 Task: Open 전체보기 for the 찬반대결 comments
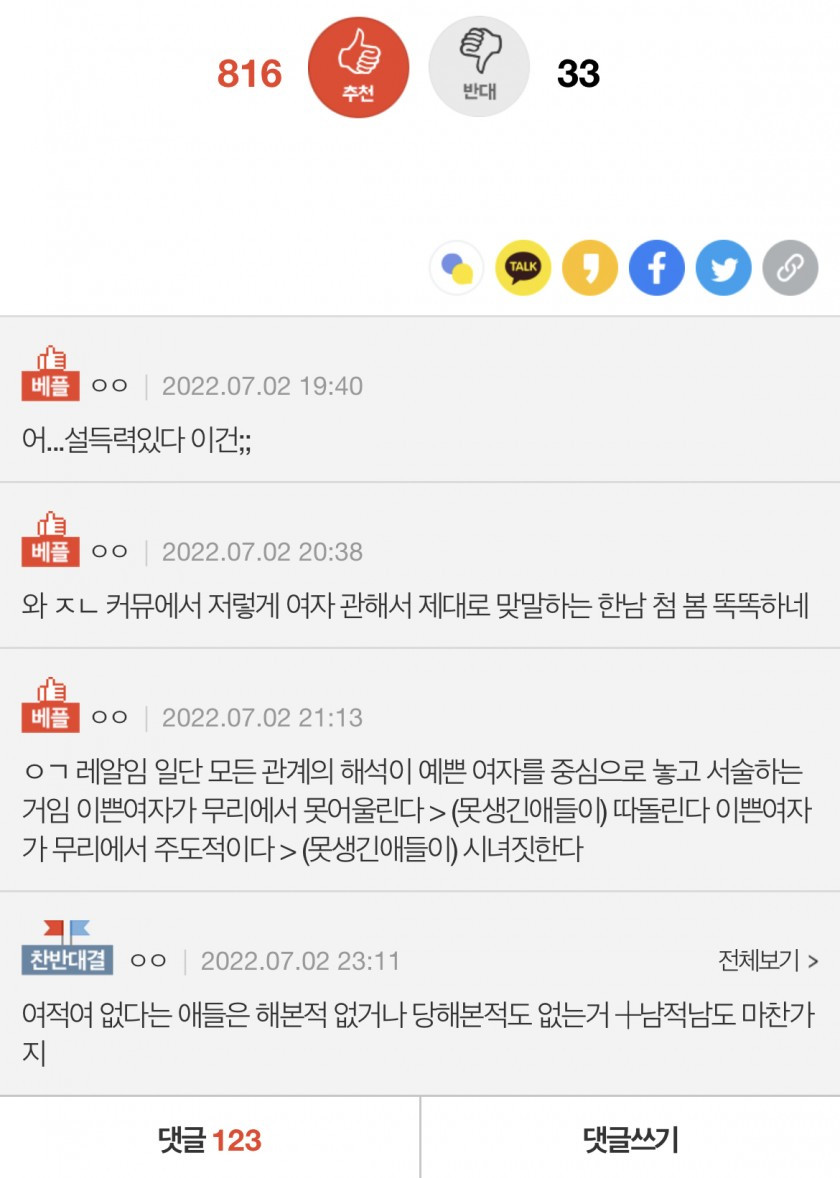point(767,961)
